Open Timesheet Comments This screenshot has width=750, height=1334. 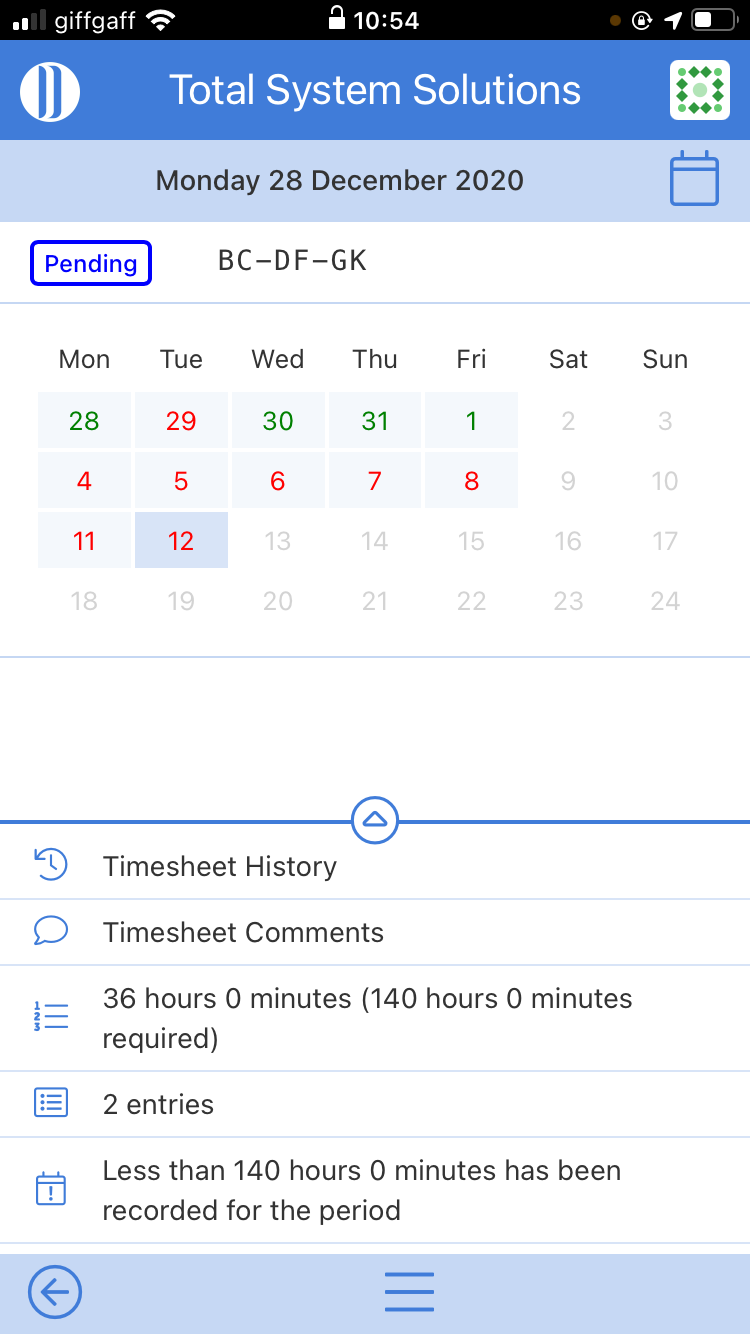(375, 932)
